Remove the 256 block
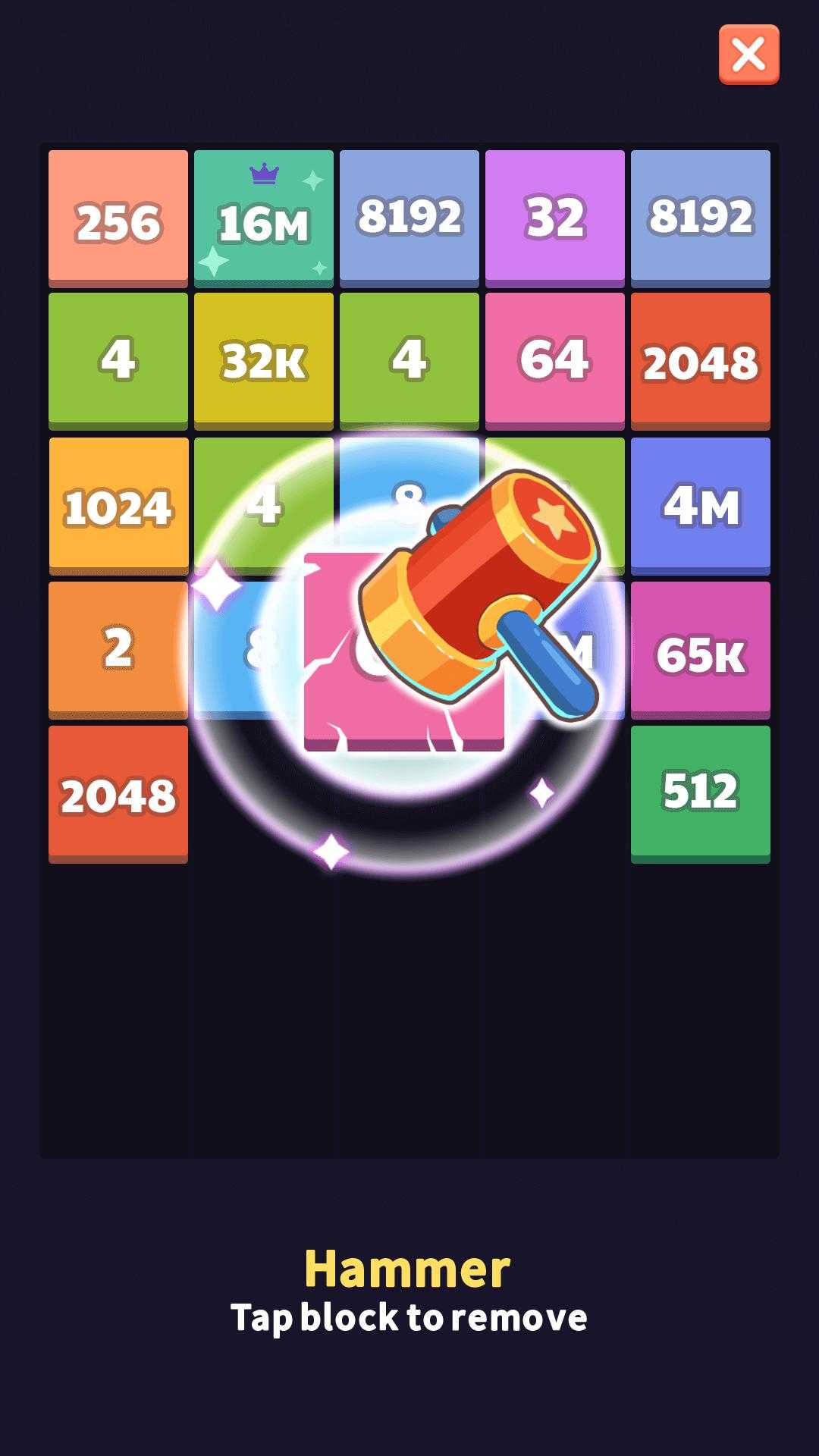Viewport: 819px width, 1456px height. [118, 218]
